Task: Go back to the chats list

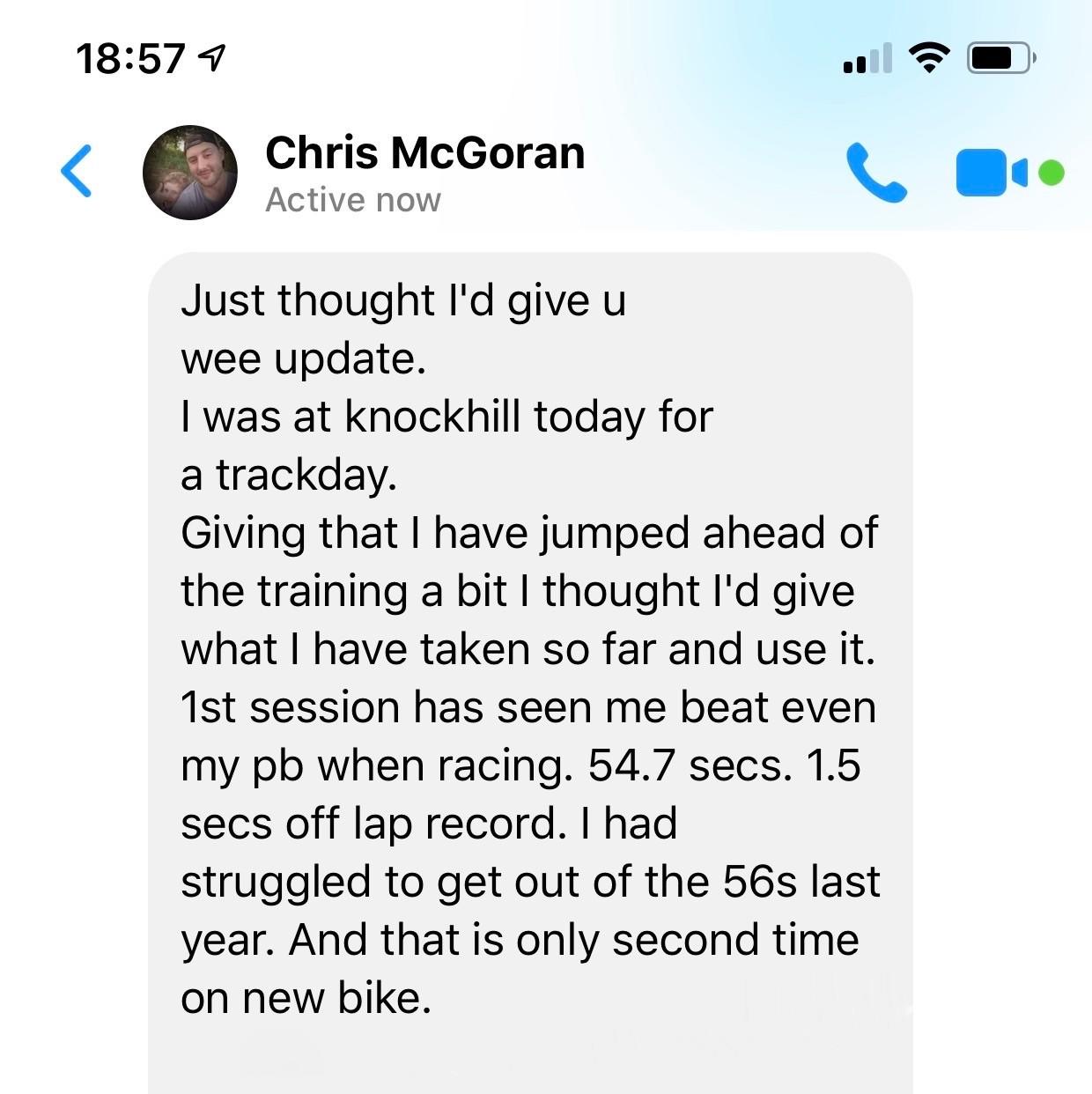Action: pyautogui.click(x=77, y=171)
